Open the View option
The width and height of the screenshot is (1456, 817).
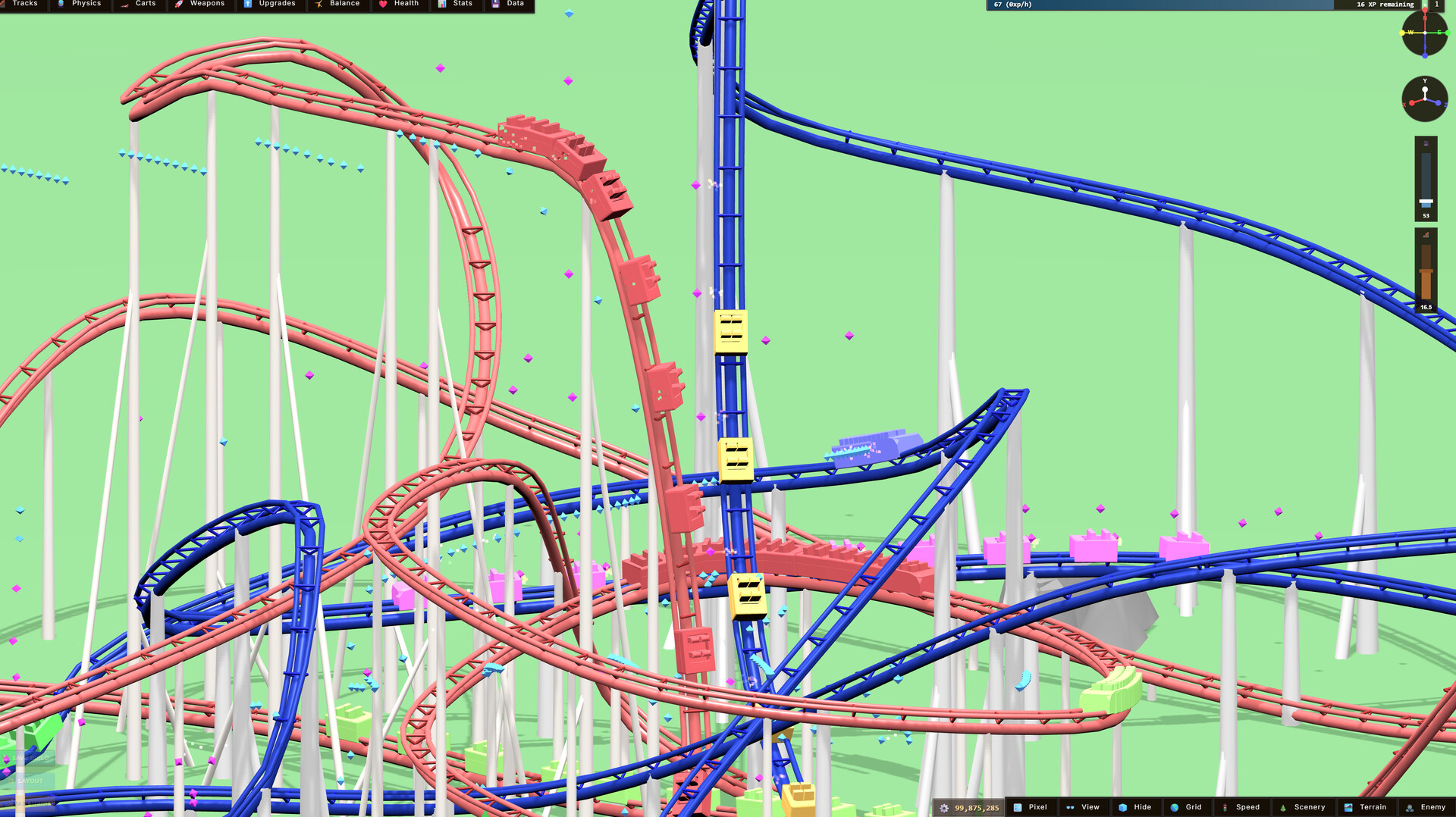coord(1083,807)
